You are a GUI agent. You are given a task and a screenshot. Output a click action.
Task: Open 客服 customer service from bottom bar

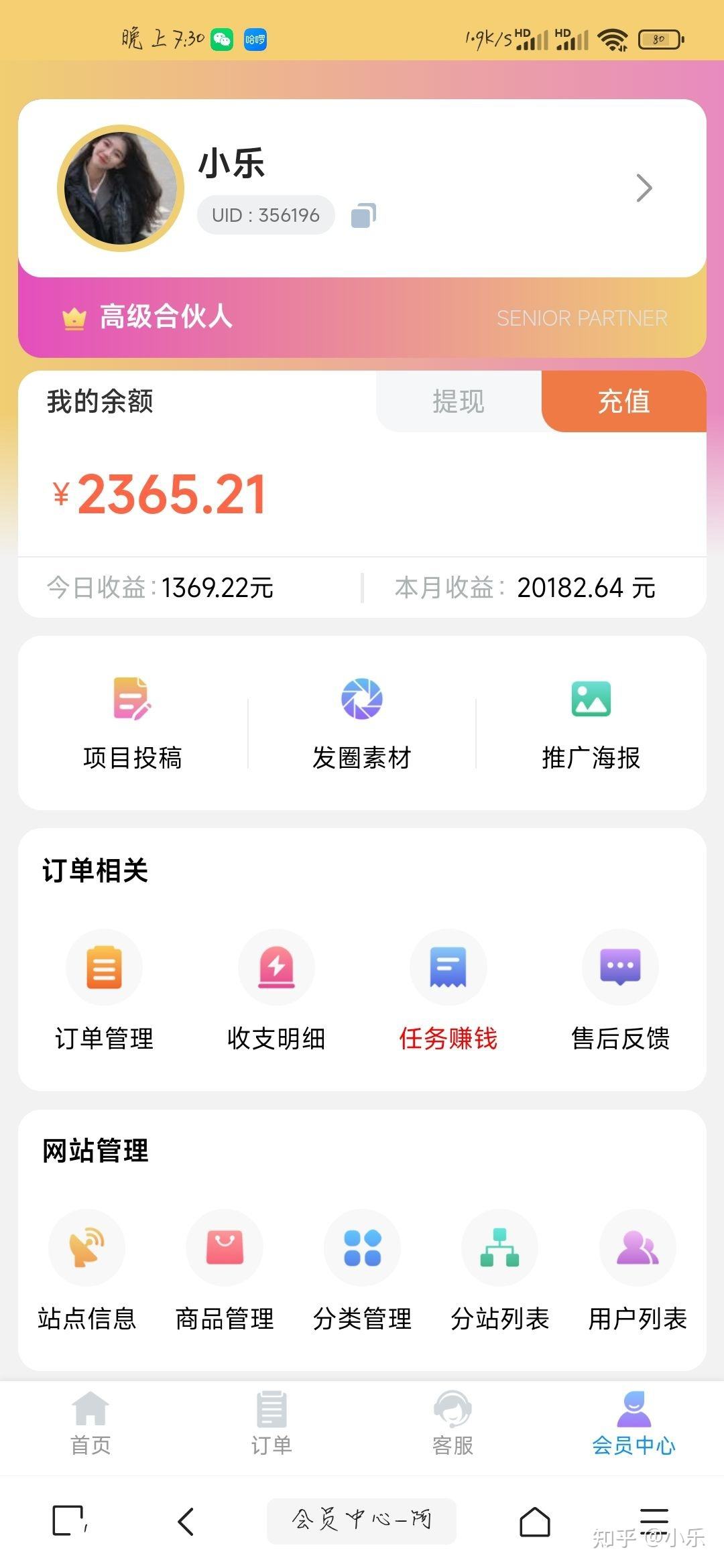click(x=452, y=1423)
